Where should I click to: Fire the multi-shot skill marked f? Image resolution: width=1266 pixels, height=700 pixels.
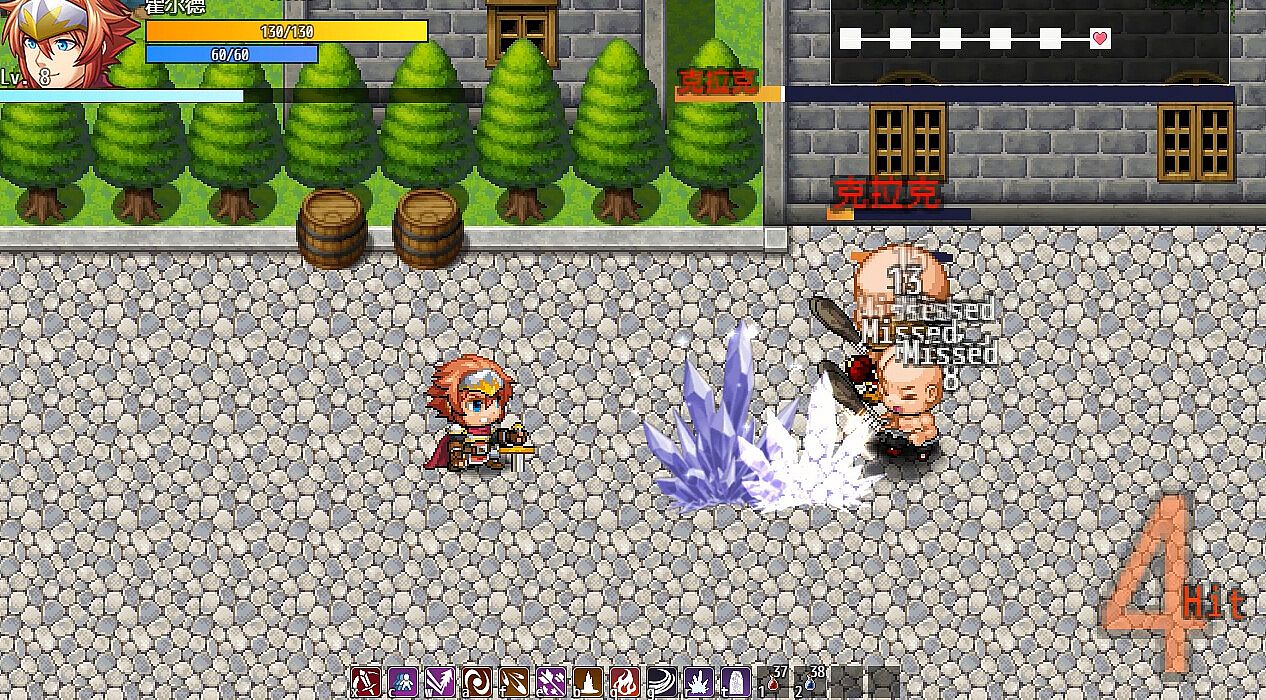click(514, 682)
